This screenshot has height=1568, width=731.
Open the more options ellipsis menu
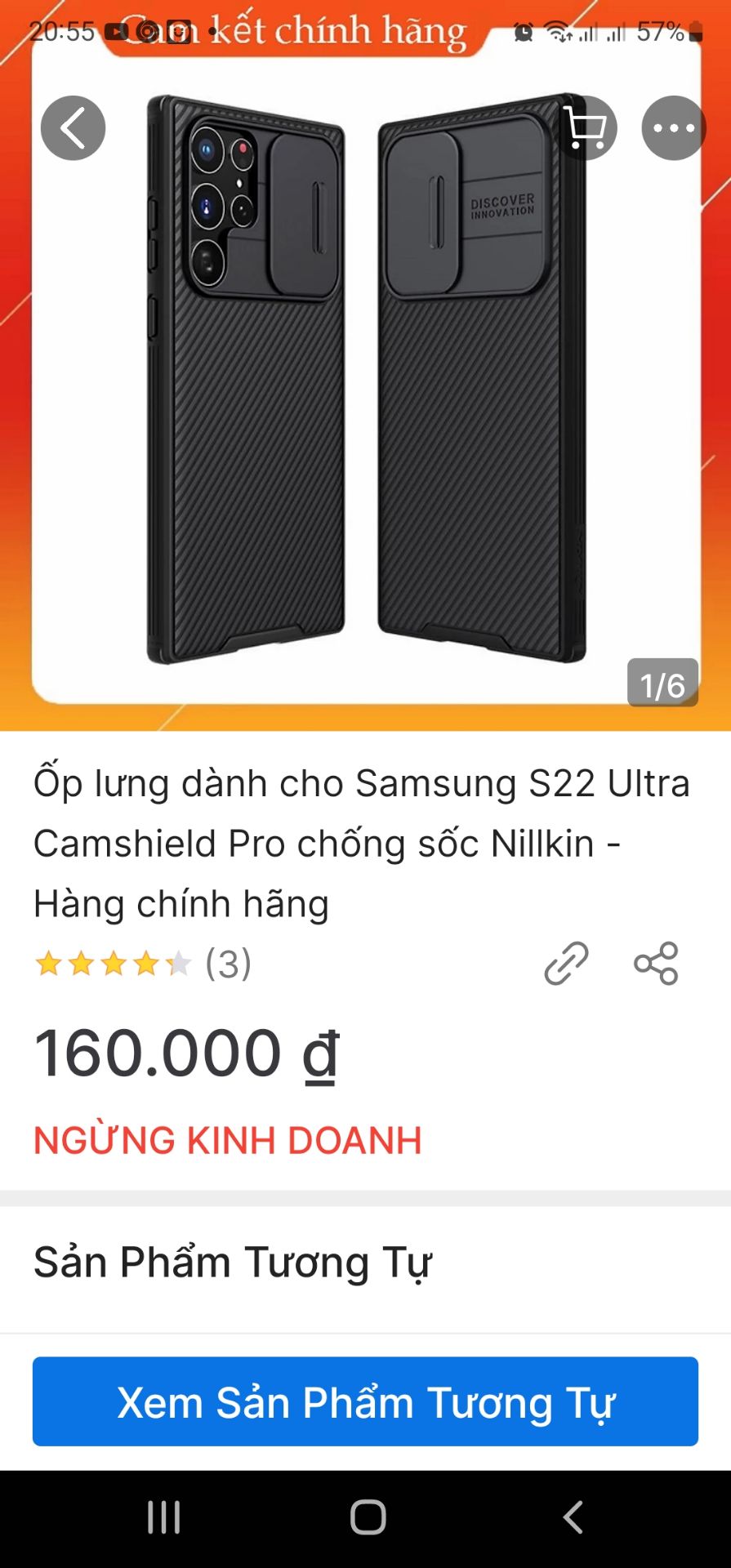673,127
